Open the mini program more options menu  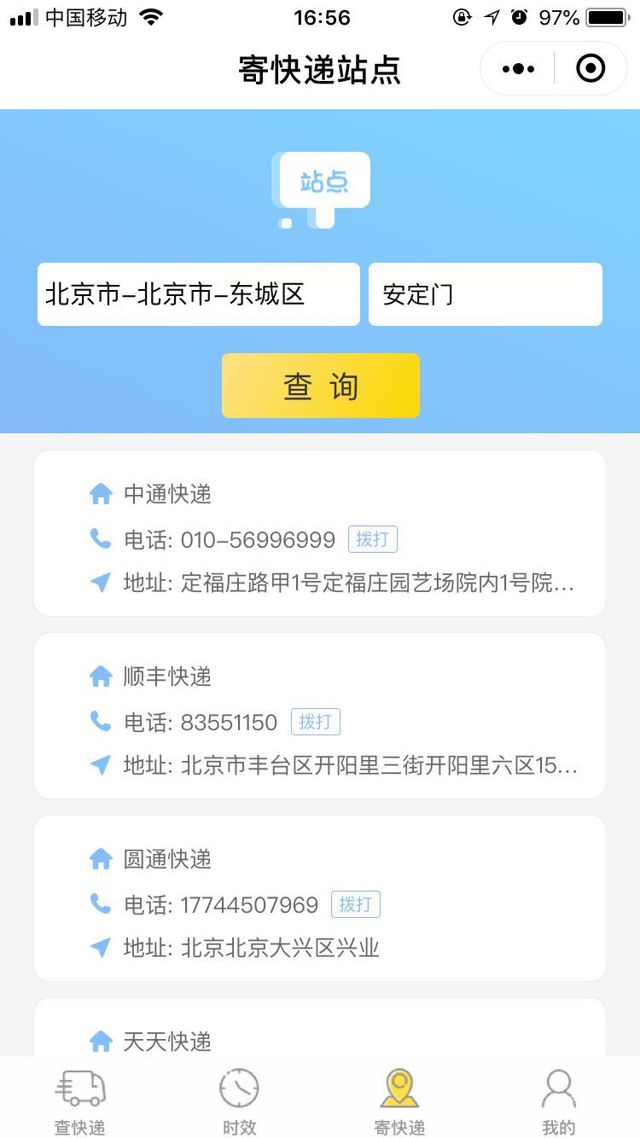[x=518, y=69]
